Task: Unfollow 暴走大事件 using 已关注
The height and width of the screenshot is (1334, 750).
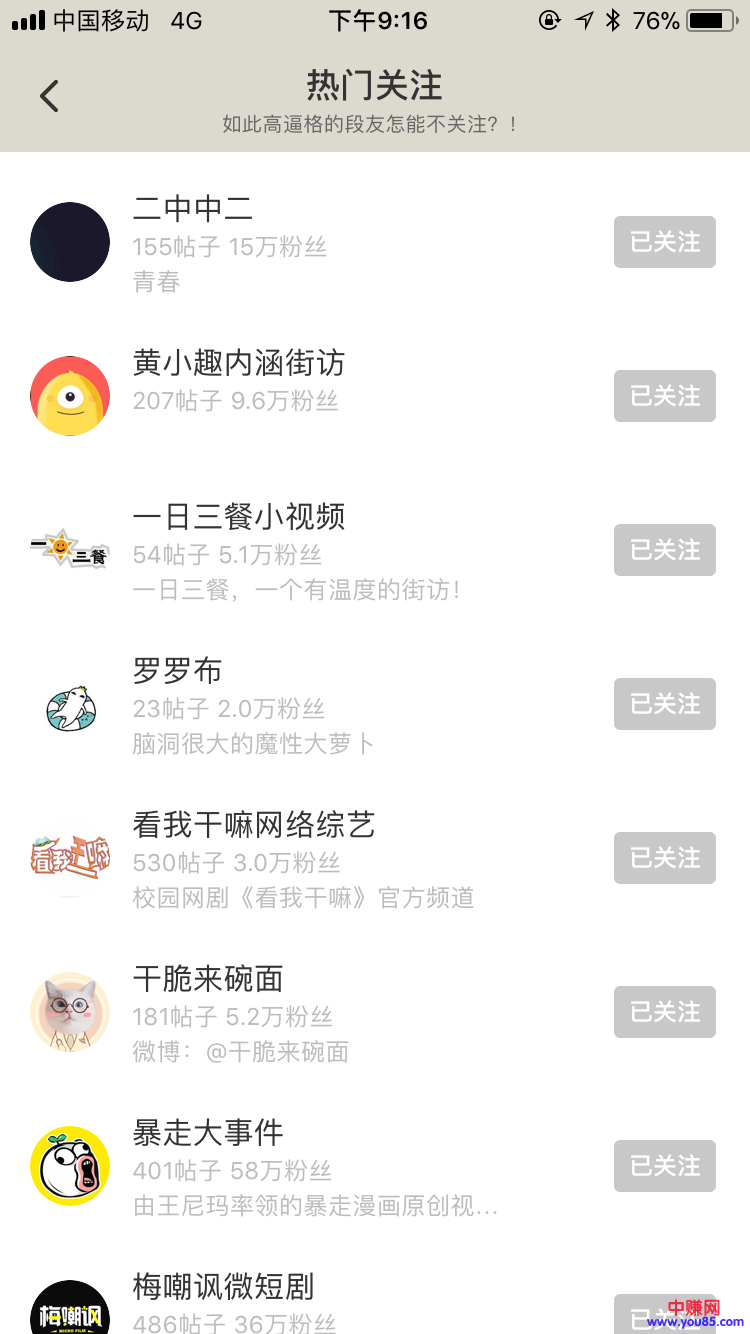Action: point(664,1166)
